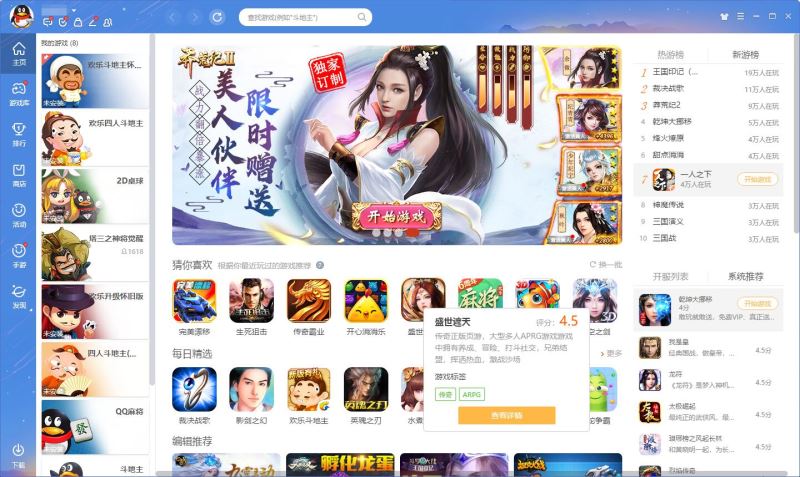The height and width of the screenshot is (477, 800).
Task: Open the 商店 store section
Action: point(19,174)
